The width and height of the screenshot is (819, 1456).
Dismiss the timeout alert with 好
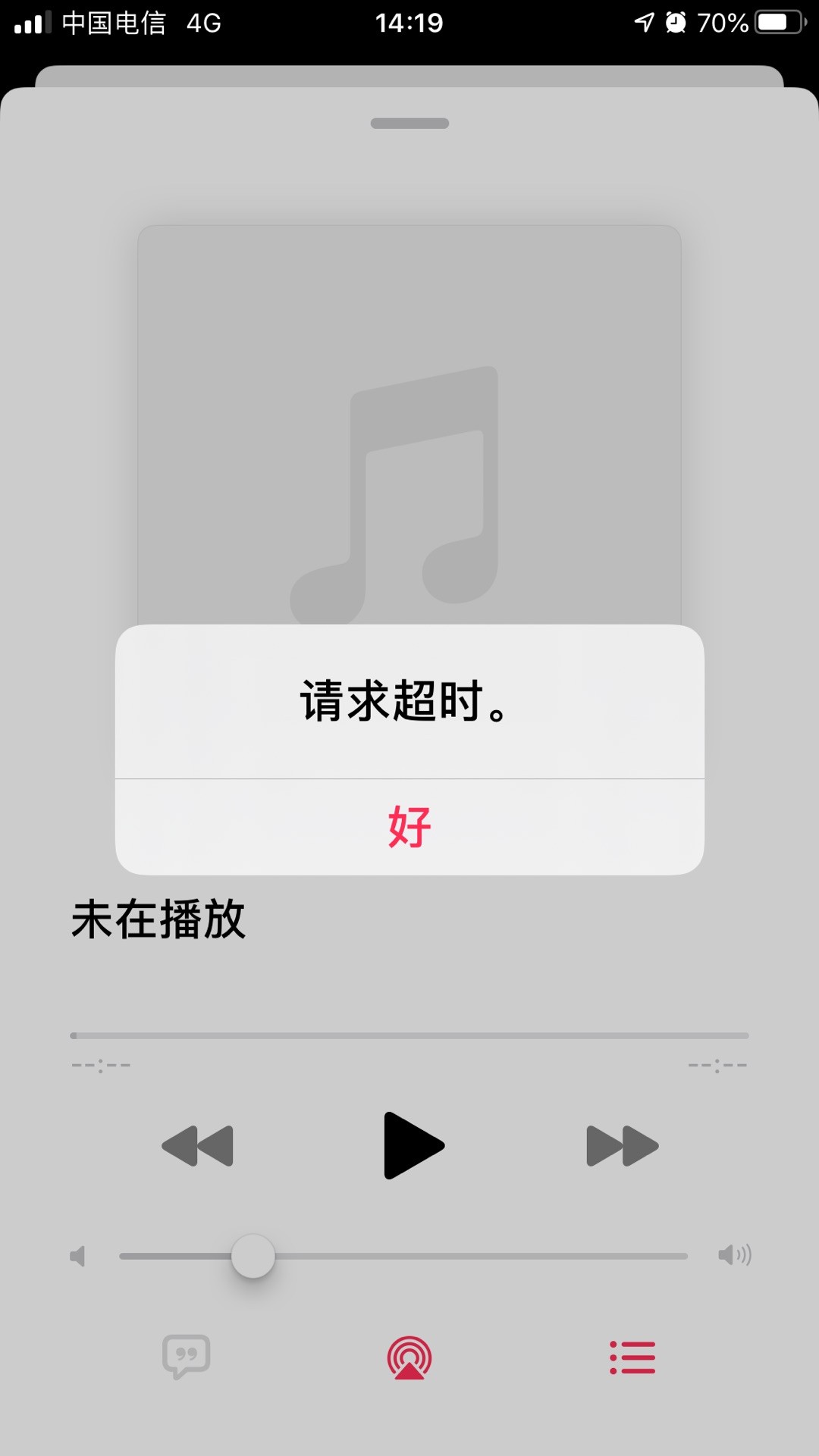click(x=409, y=827)
